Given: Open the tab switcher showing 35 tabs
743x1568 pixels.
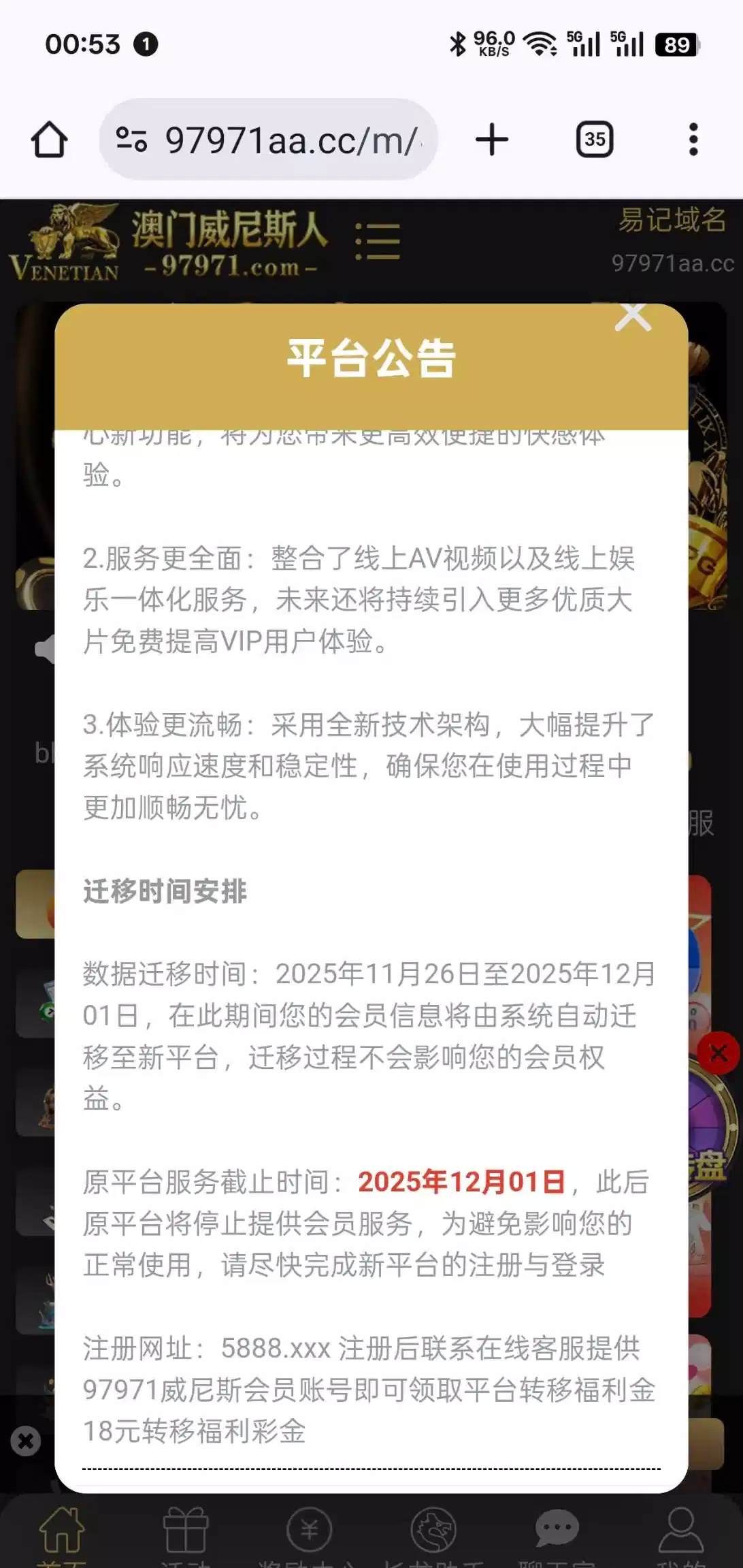Looking at the screenshot, I should coord(595,140).
